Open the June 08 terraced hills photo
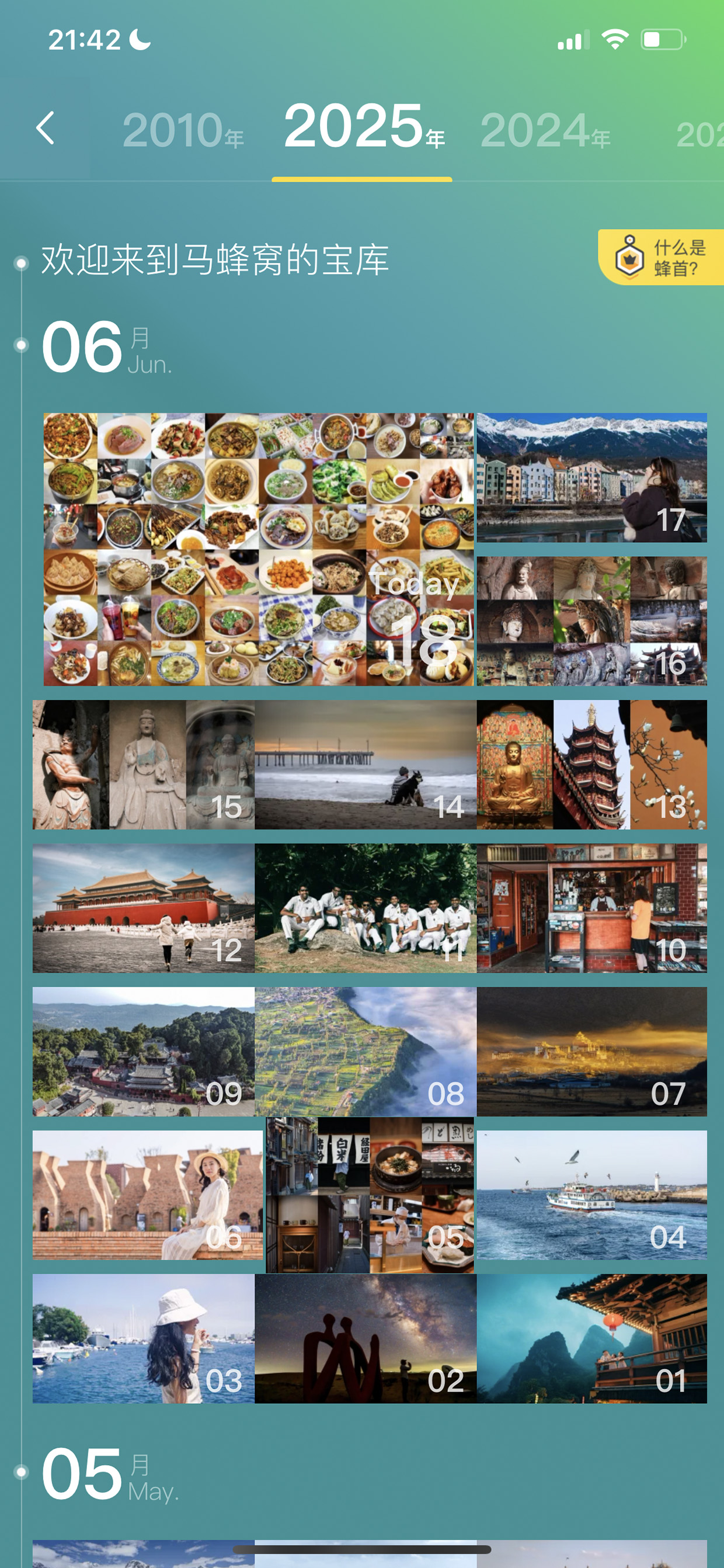This screenshot has width=724, height=1568. click(366, 1052)
